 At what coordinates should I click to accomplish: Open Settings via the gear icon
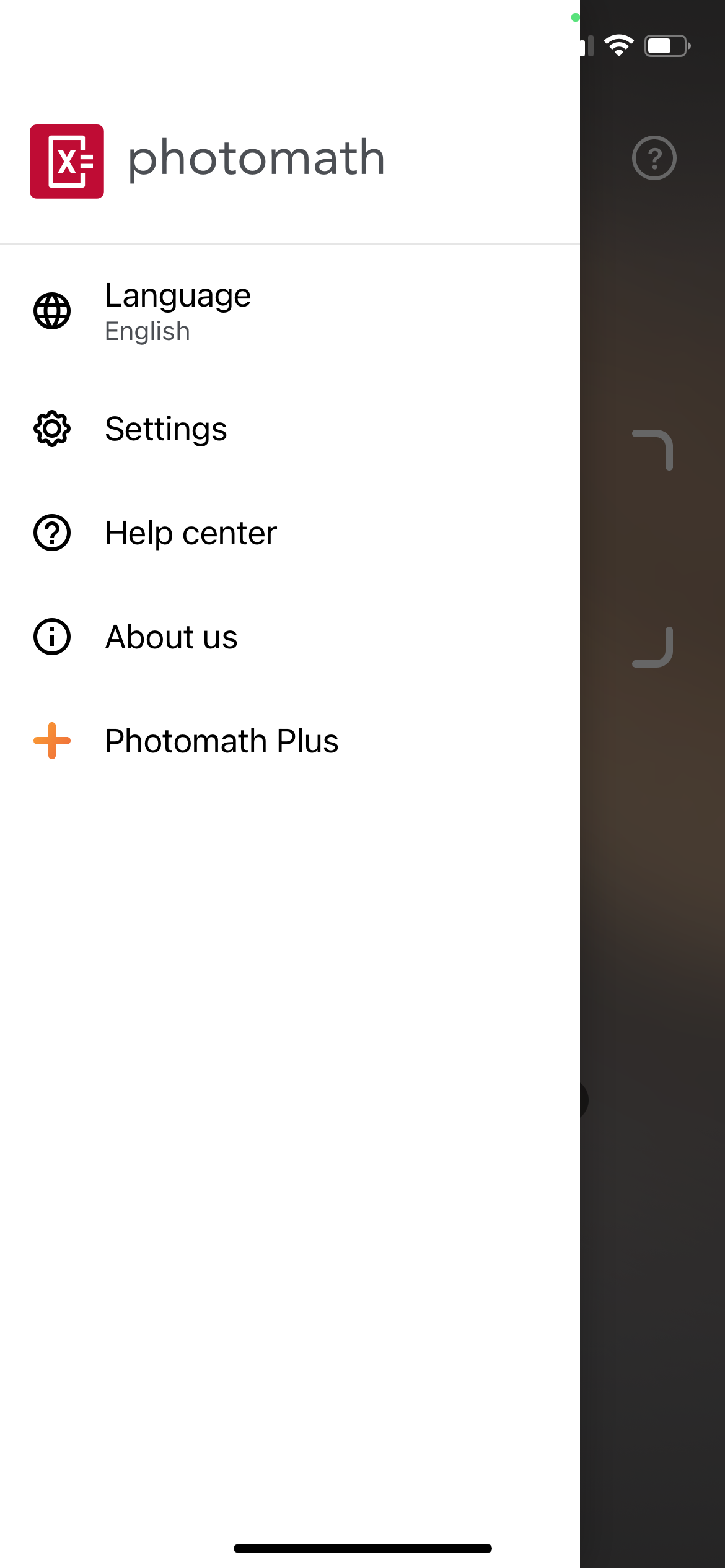click(x=53, y=429)
